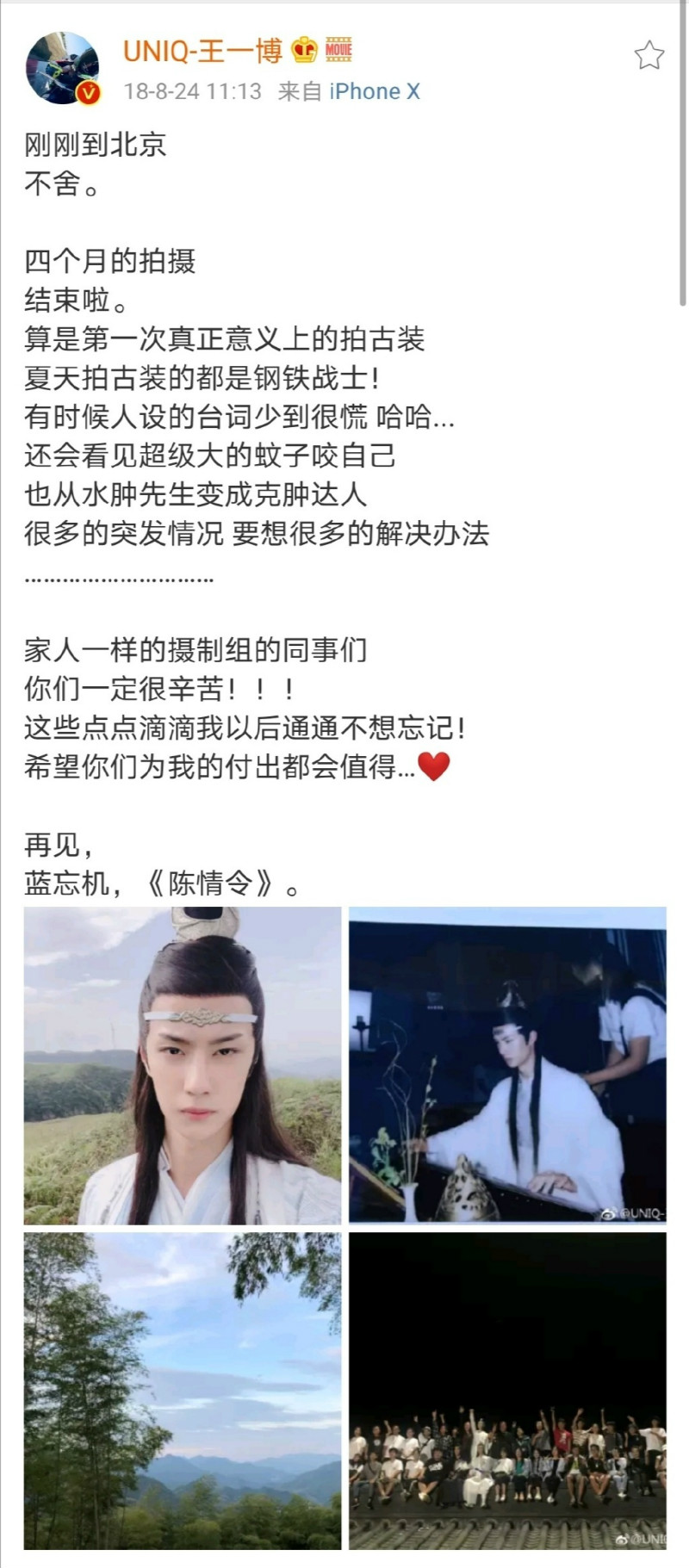Enlarge the crew group photo at night
Viewport: 689px width, 1568px height.
click(x=507, y=1391)
